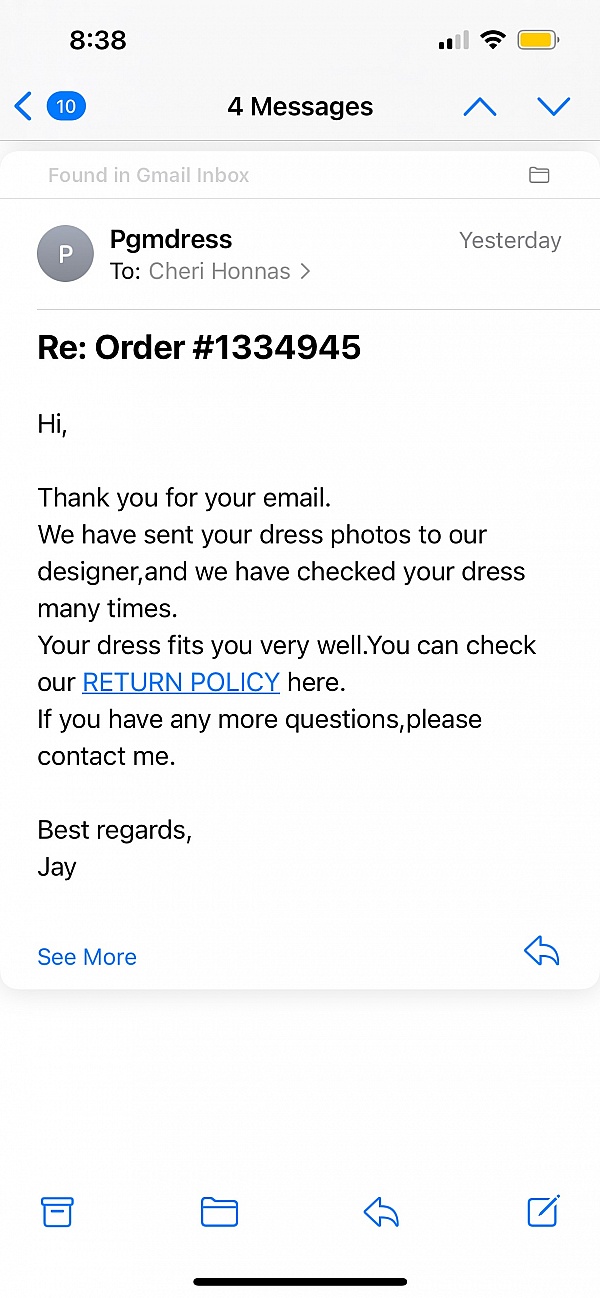Compose a new email
600x1298 pixels.
(543, 1211)
